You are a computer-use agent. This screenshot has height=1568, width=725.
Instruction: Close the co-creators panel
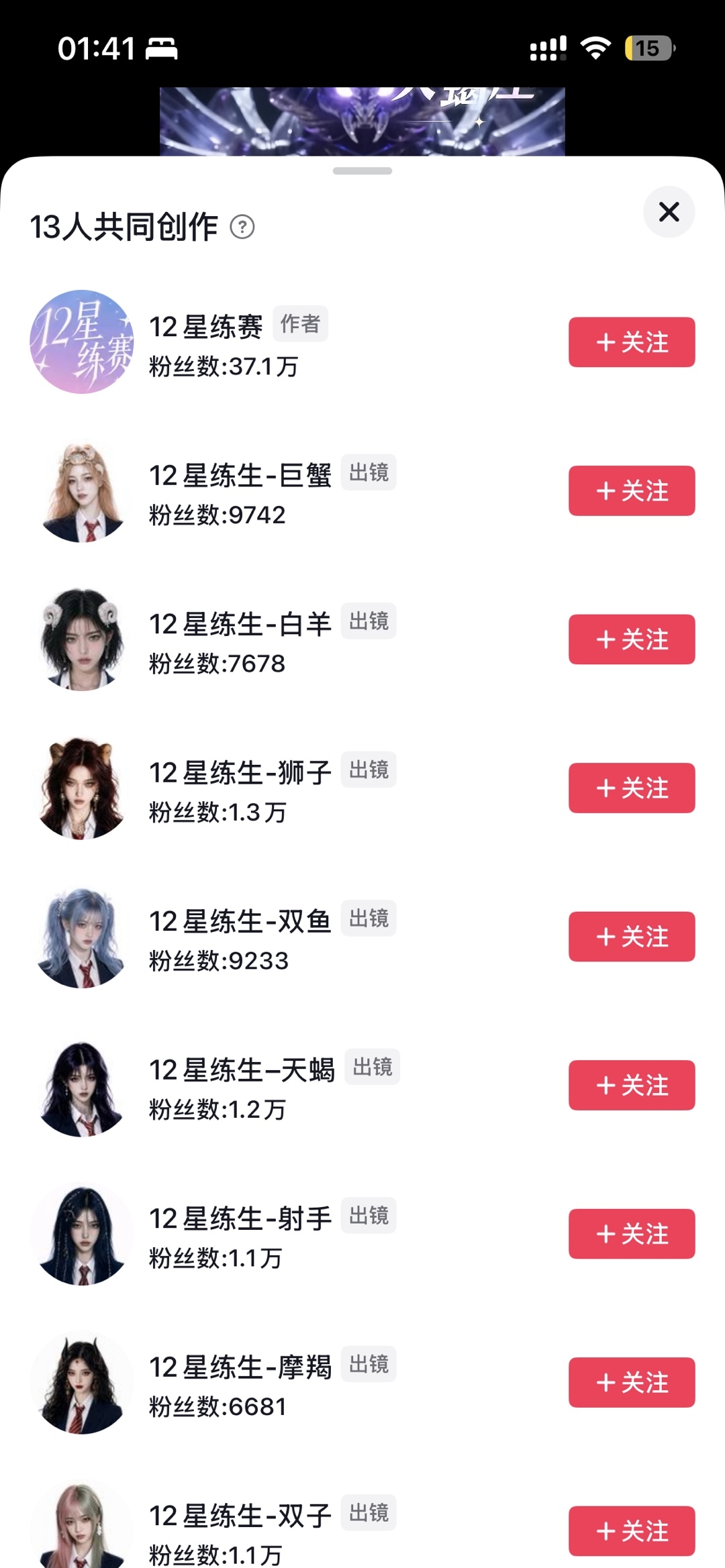tap(669, 212)
